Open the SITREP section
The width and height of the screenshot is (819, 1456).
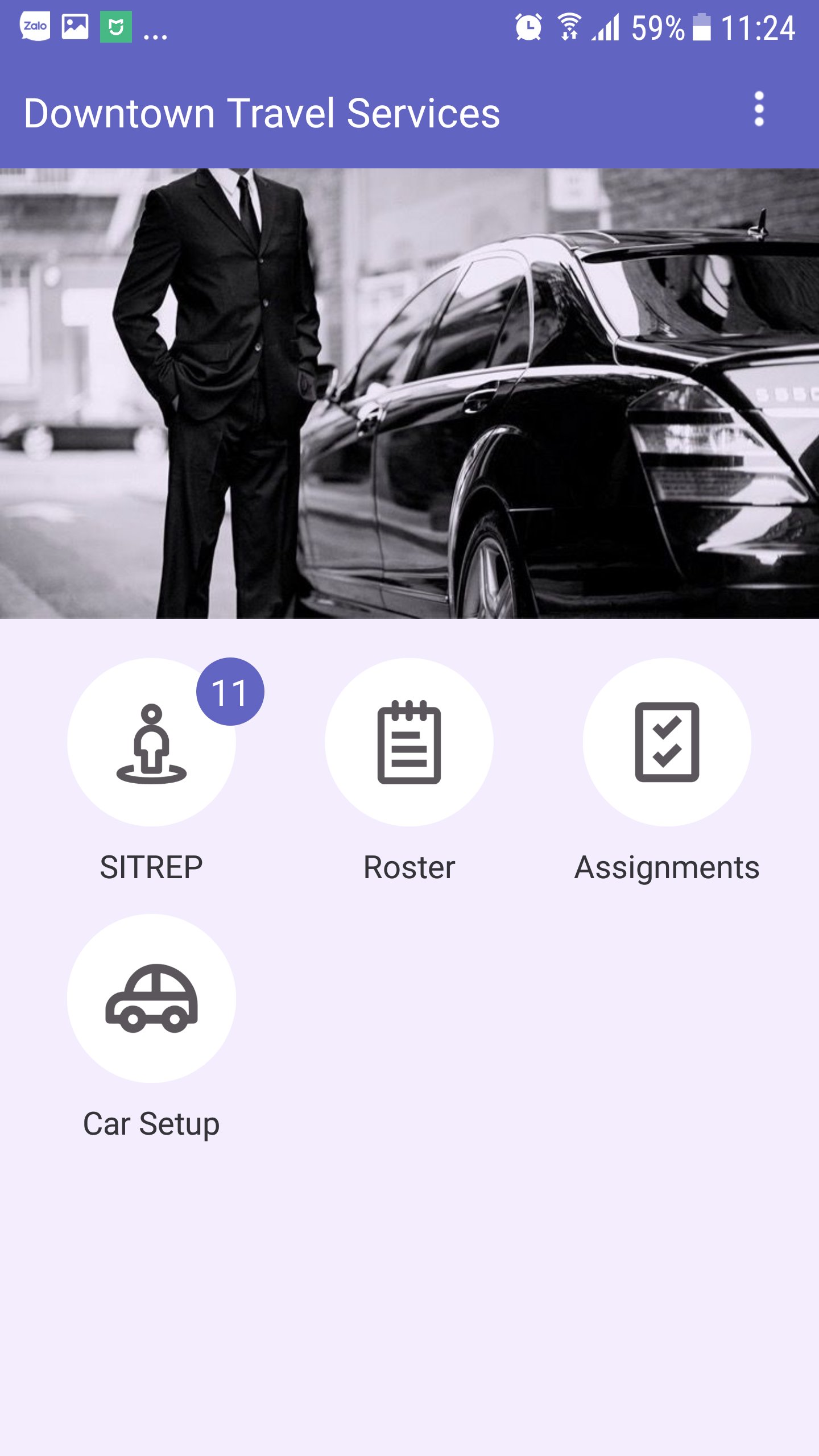[151, 742]
